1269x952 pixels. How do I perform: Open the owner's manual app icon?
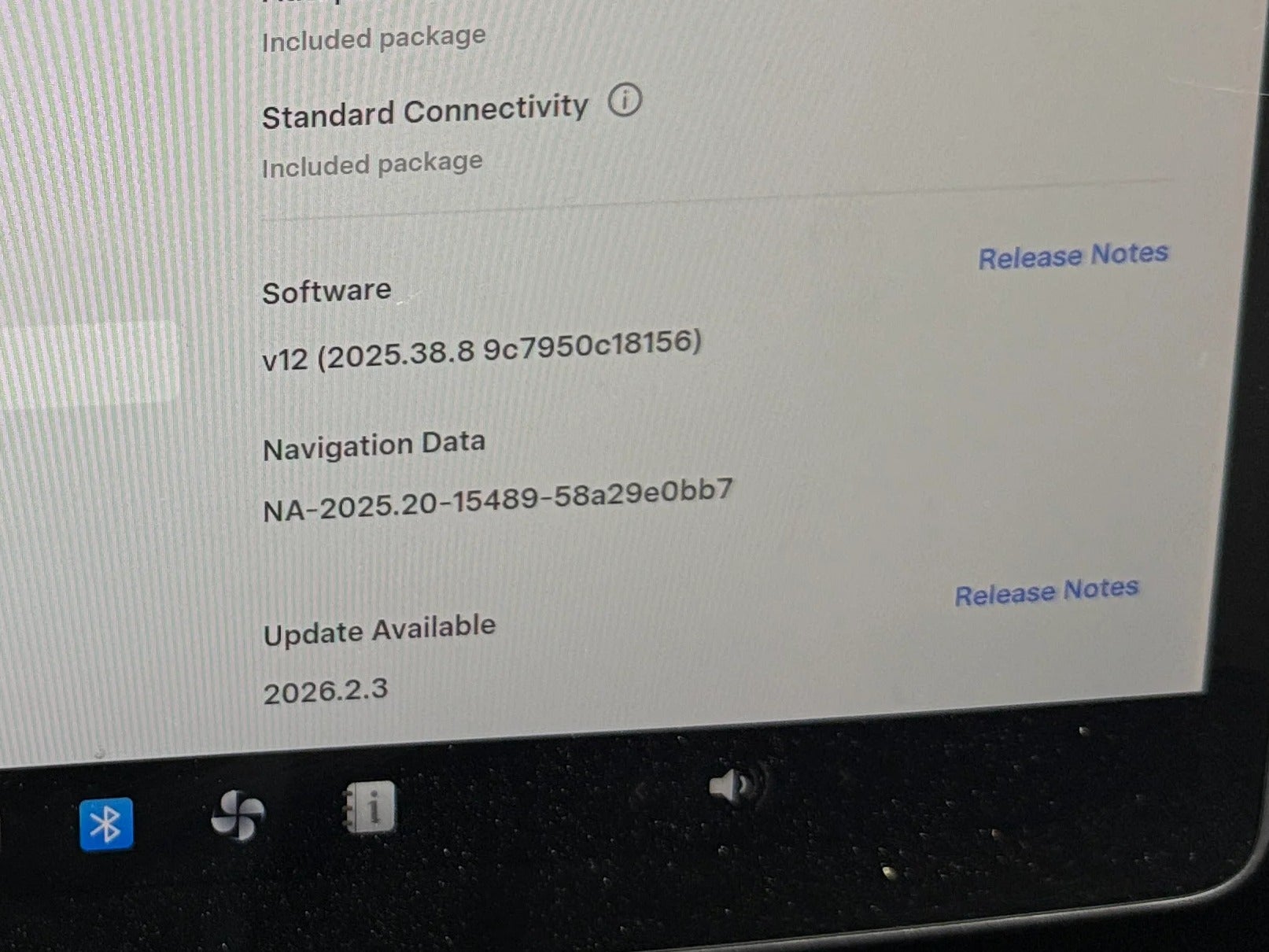tap(371, 808)
